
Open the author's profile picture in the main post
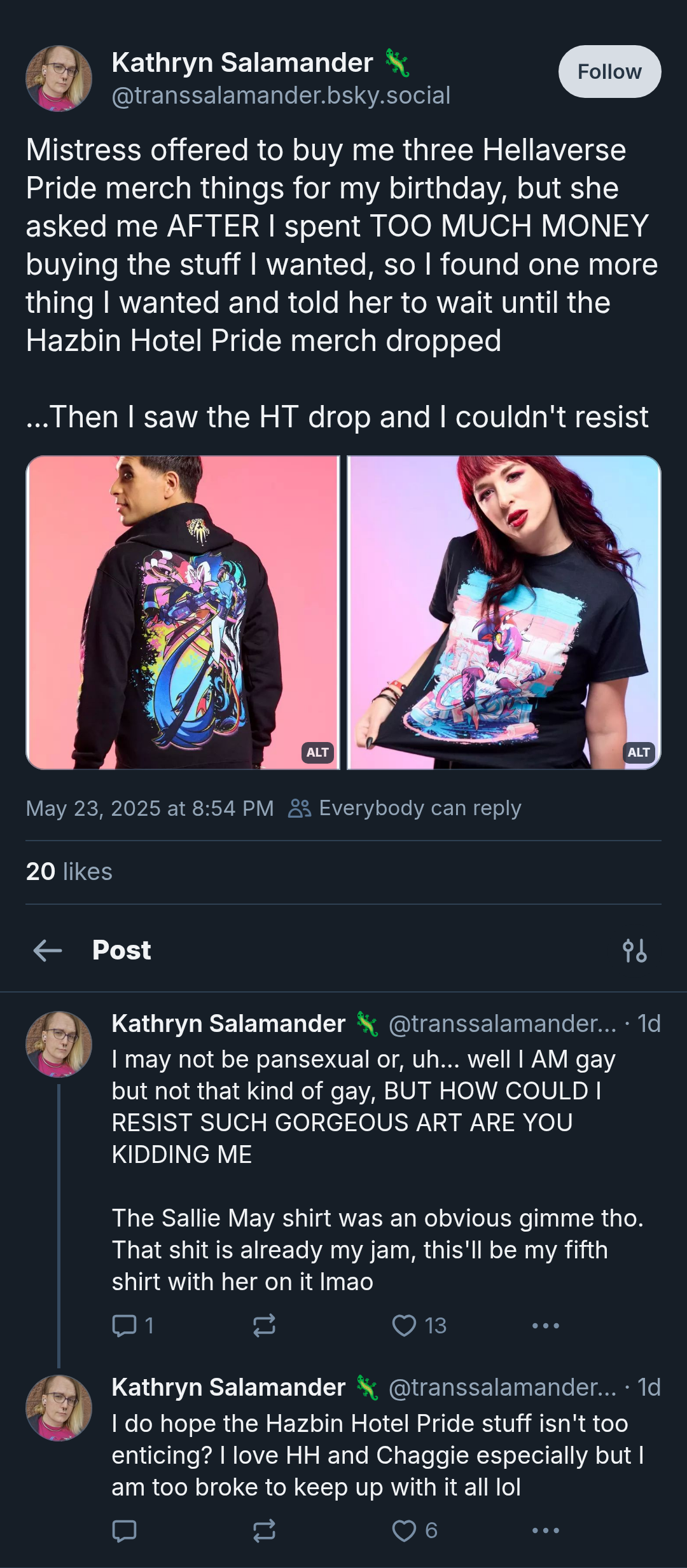pos(59,78)
